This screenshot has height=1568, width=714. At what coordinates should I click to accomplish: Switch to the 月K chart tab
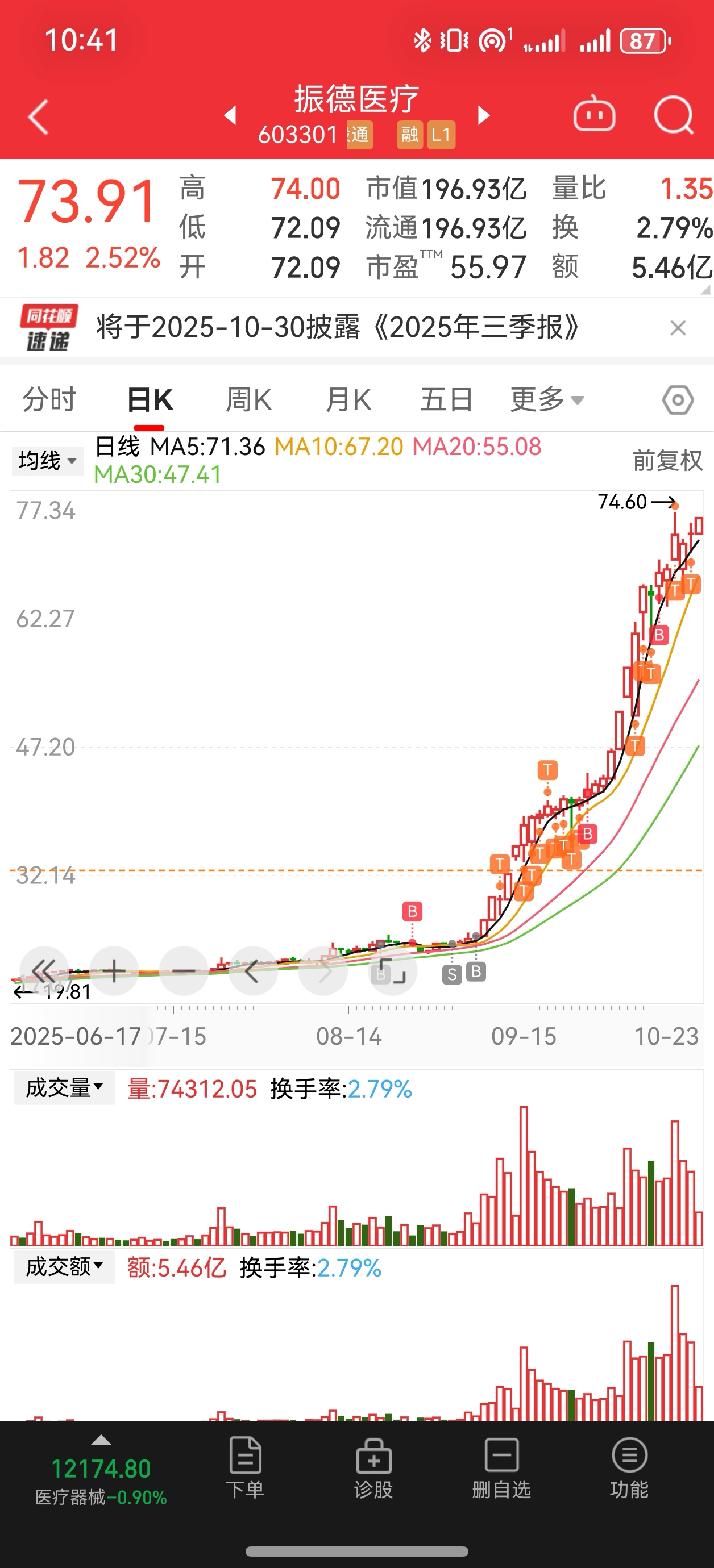[x=348, y=400]
